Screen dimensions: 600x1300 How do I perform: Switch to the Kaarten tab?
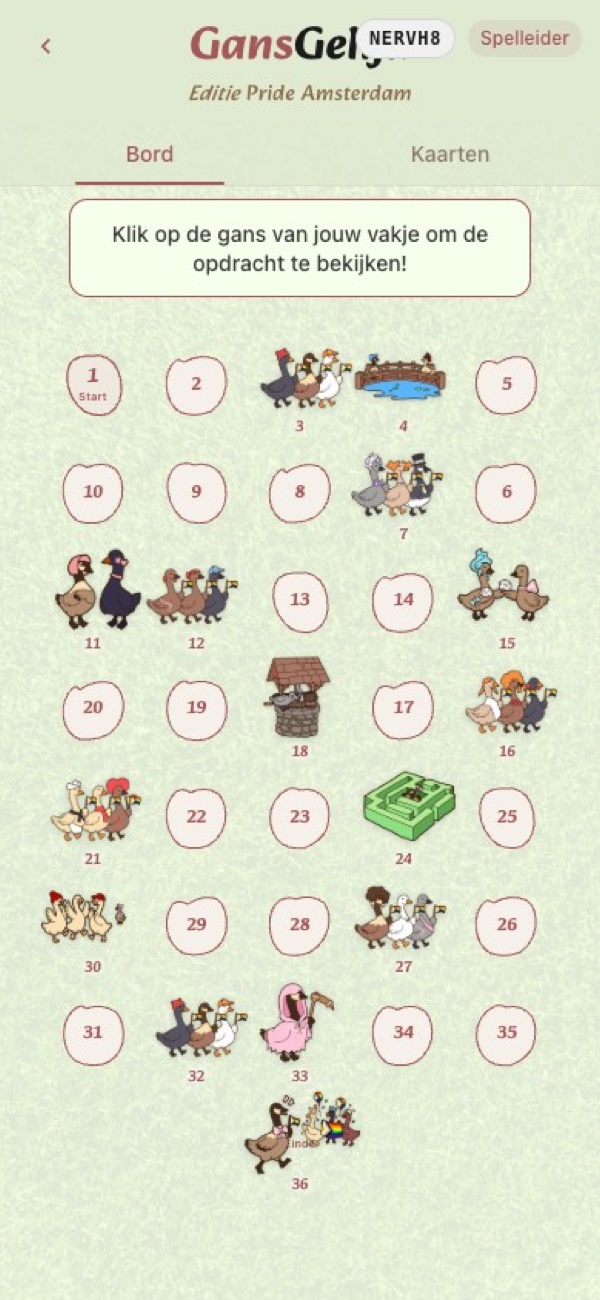coord(450,154)
